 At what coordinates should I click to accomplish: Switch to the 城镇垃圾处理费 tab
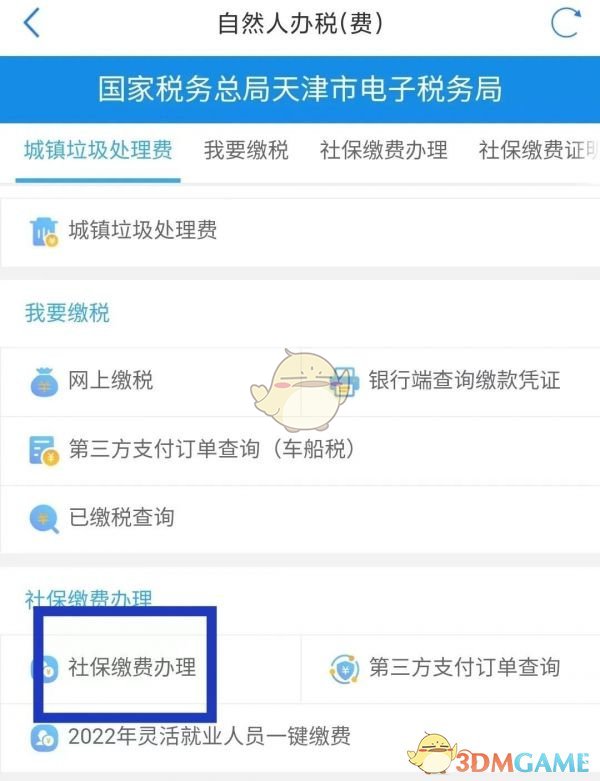(98, 150)
